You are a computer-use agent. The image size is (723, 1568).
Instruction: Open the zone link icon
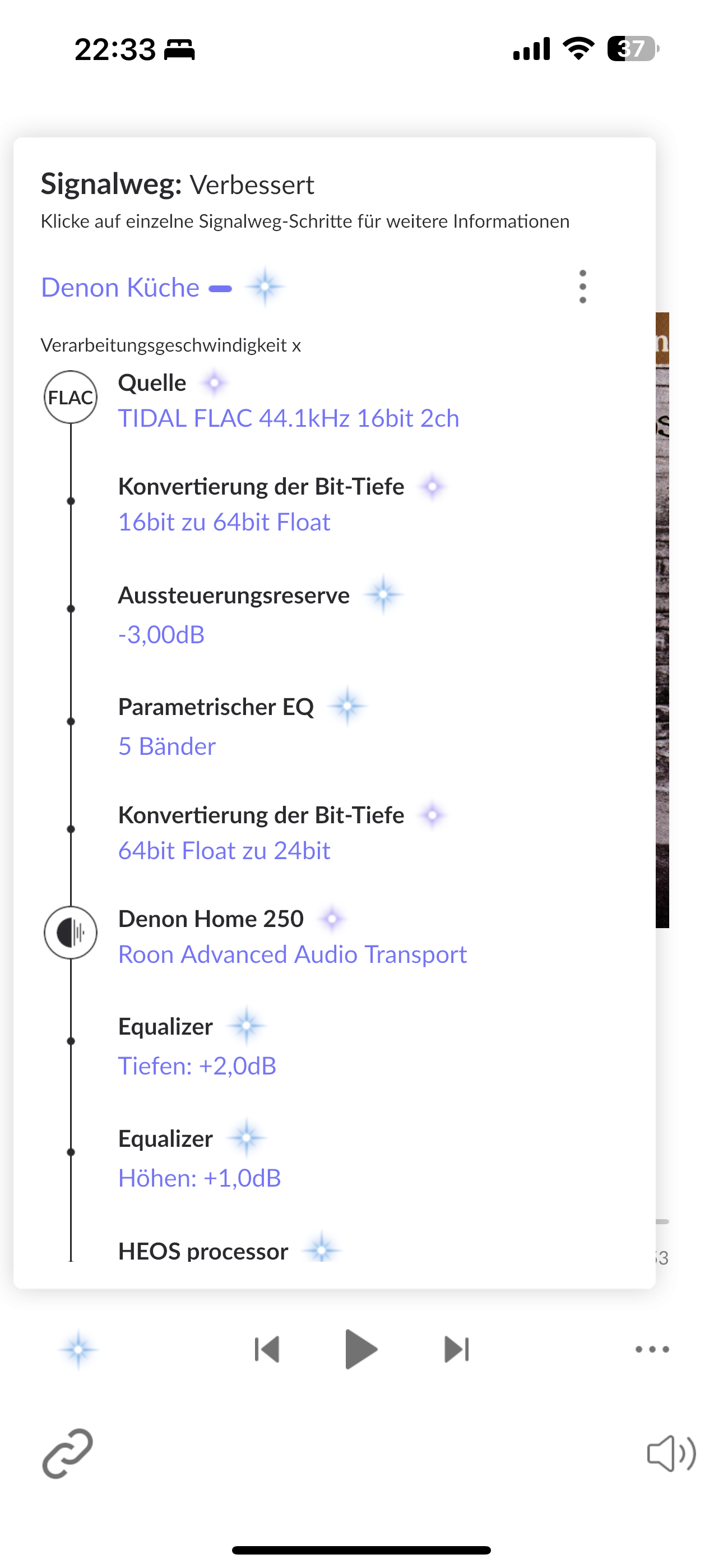pyautogui.click(x=68, y=1454)
